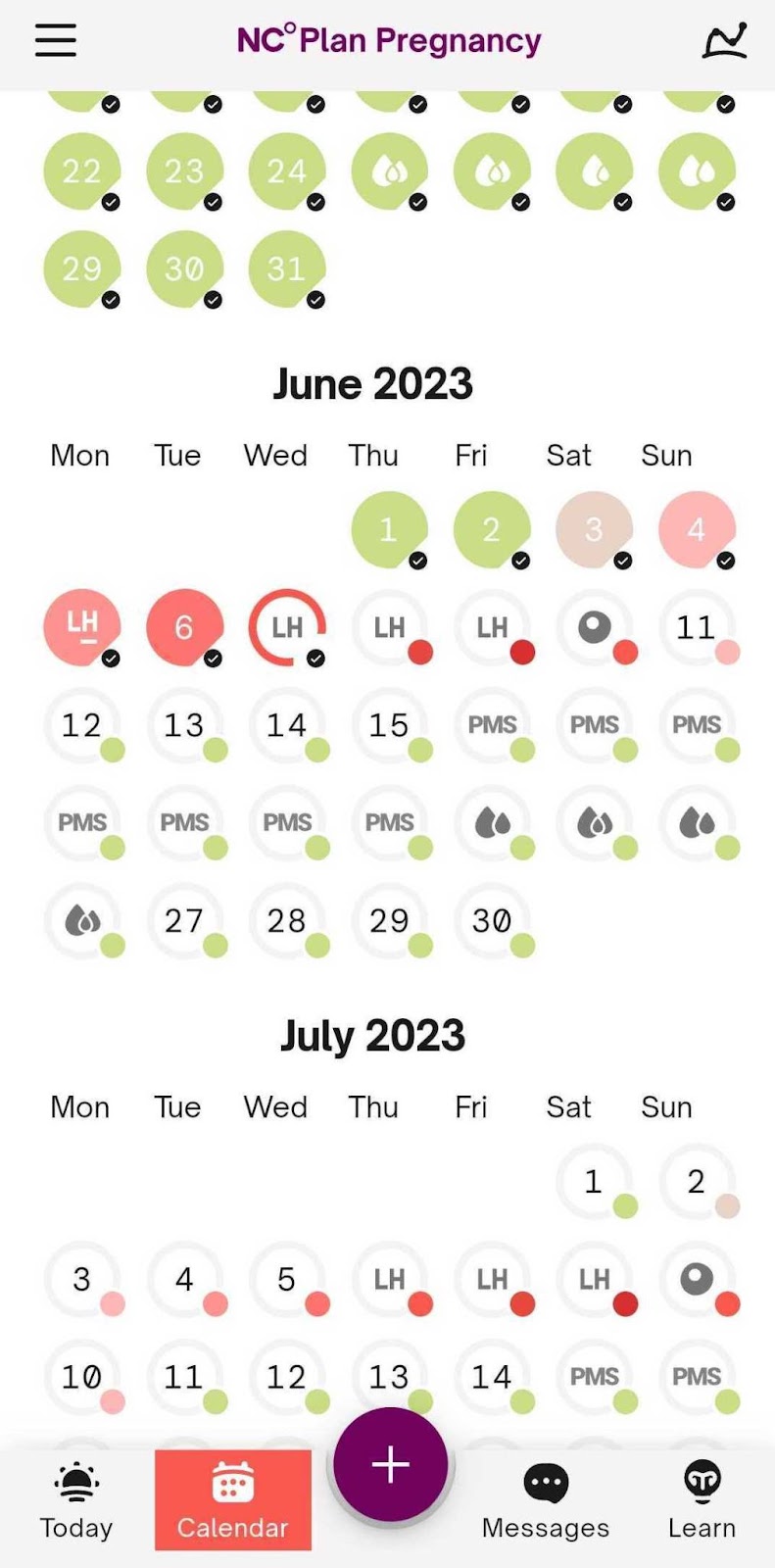Viewport: 775px width, 1568px height.
Task: Switch to the Today tab
Action: [74, 1499]
